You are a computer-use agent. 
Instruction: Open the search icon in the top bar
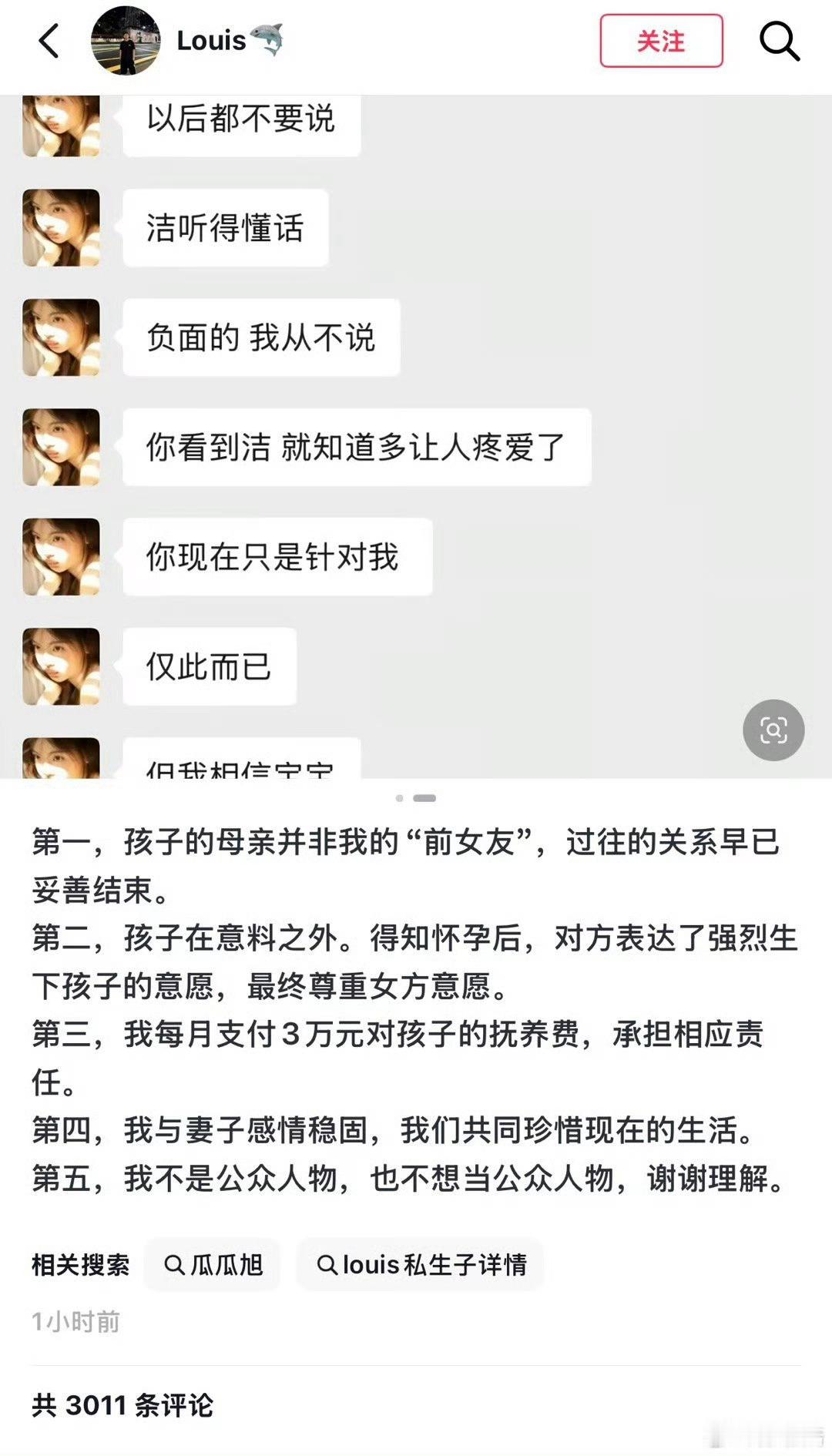tap(781, 42)
